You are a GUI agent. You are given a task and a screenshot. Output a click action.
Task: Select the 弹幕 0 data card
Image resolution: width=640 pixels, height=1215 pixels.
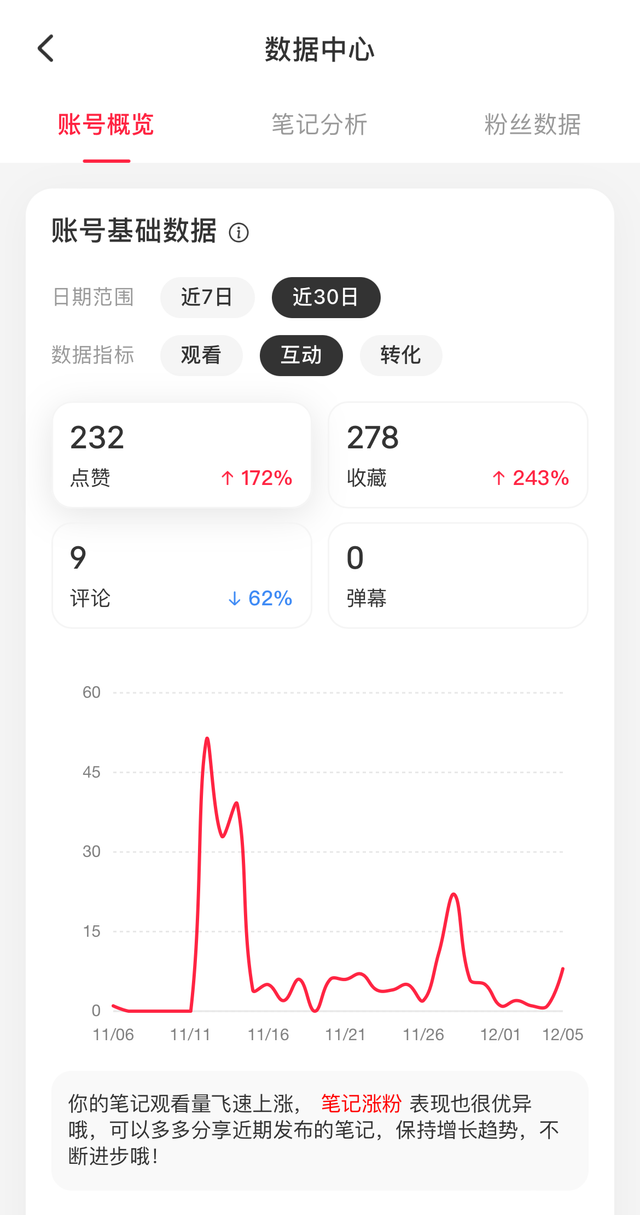pos(458,575)
